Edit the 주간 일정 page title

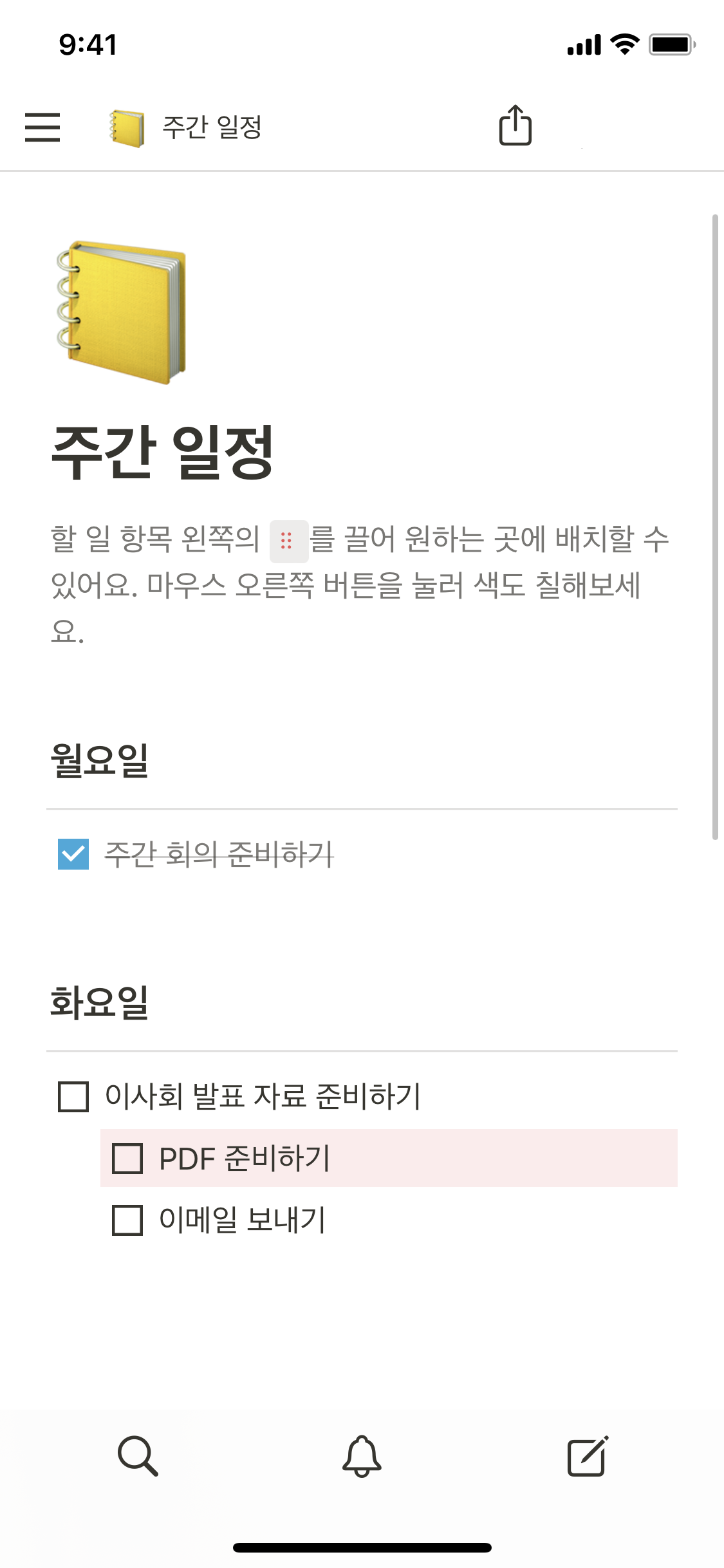click(x=163, y=453)
